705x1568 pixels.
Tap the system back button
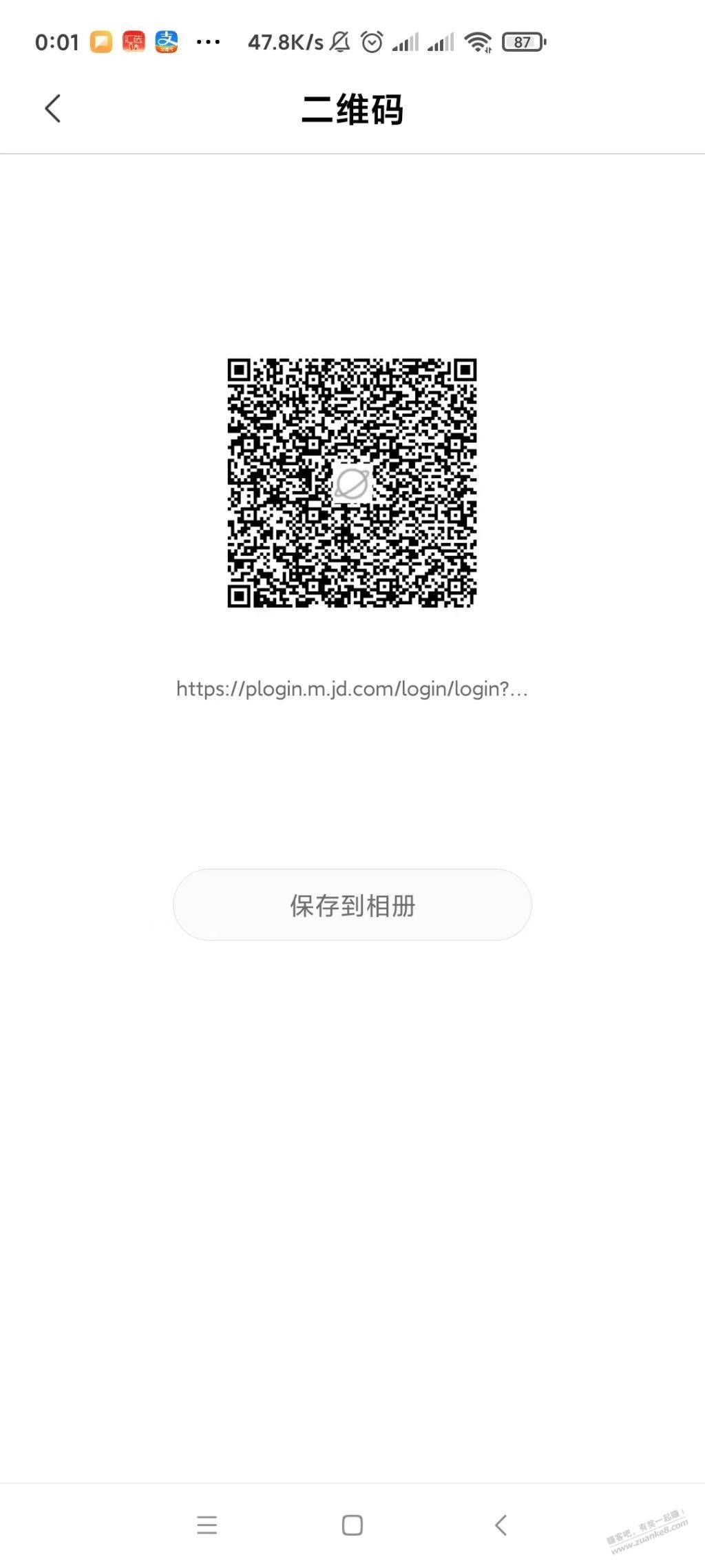coord(501,1525)
